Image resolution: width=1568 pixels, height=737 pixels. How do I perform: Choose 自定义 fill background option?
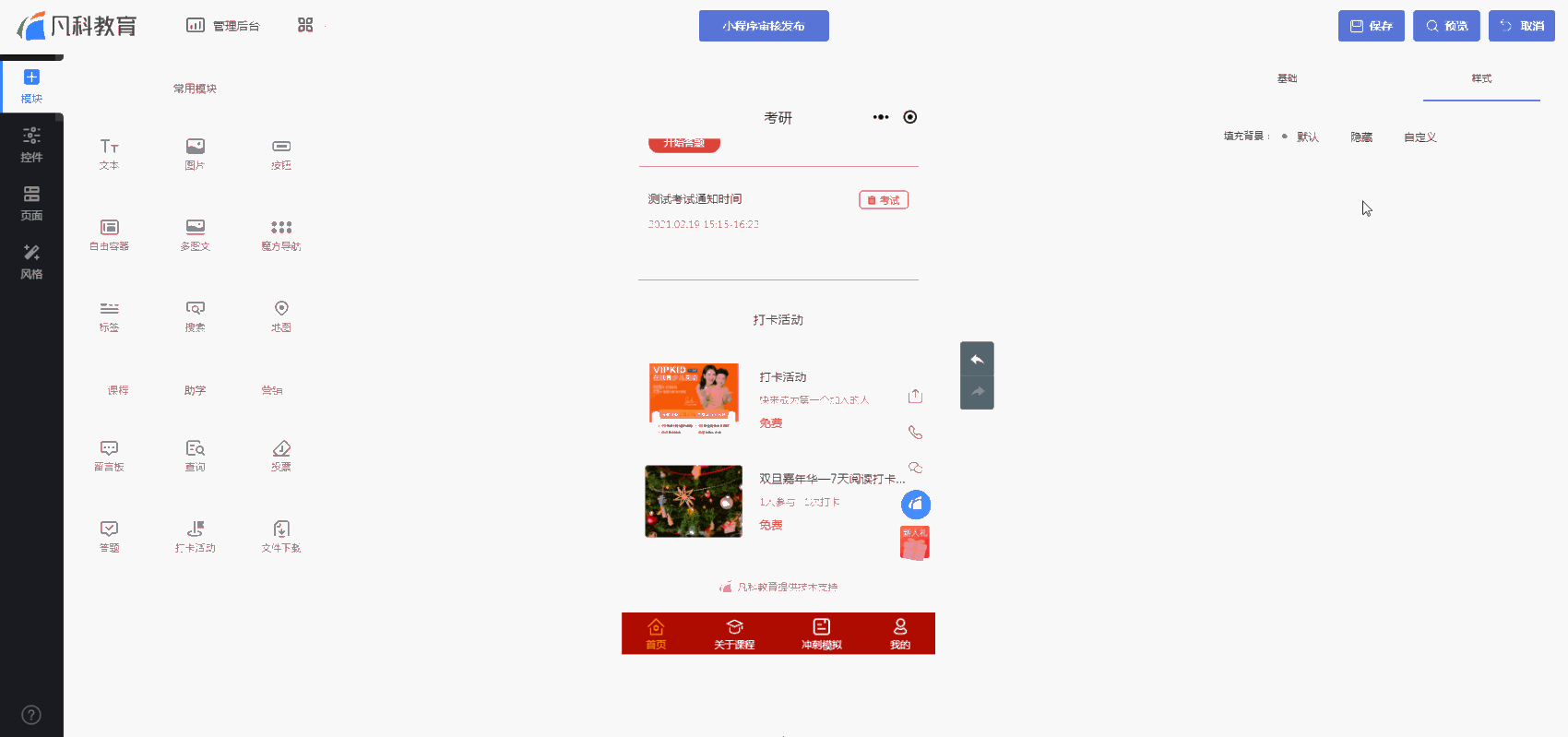(x=1420, y=137)
